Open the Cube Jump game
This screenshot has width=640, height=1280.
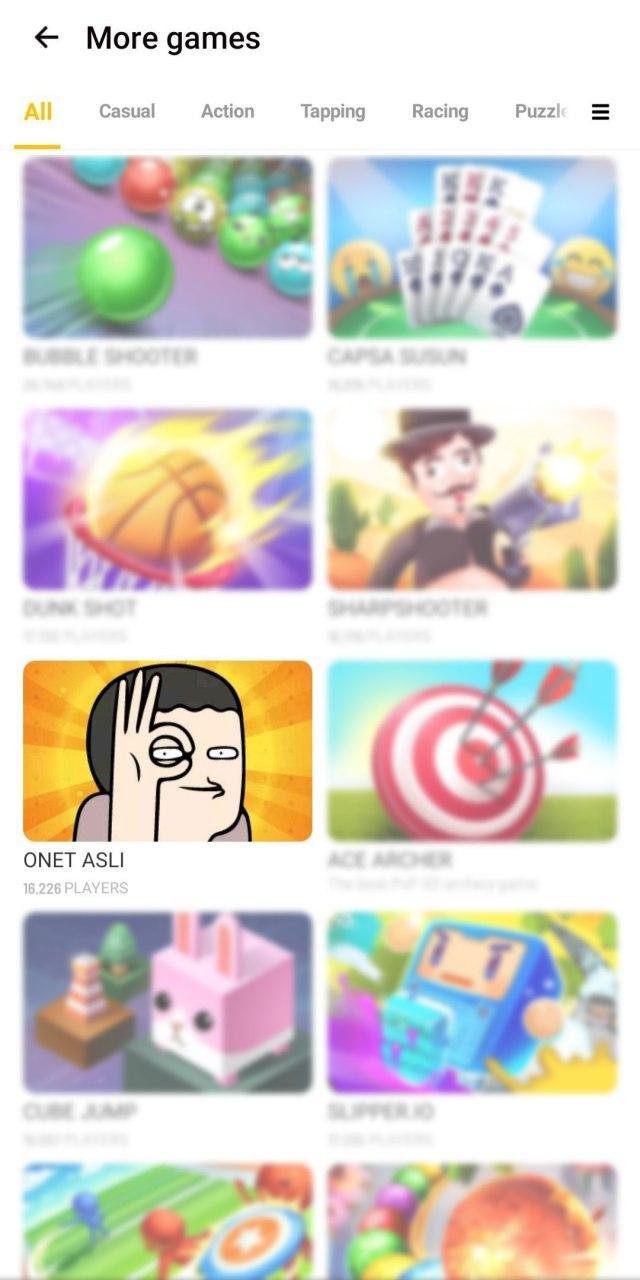168,1002
